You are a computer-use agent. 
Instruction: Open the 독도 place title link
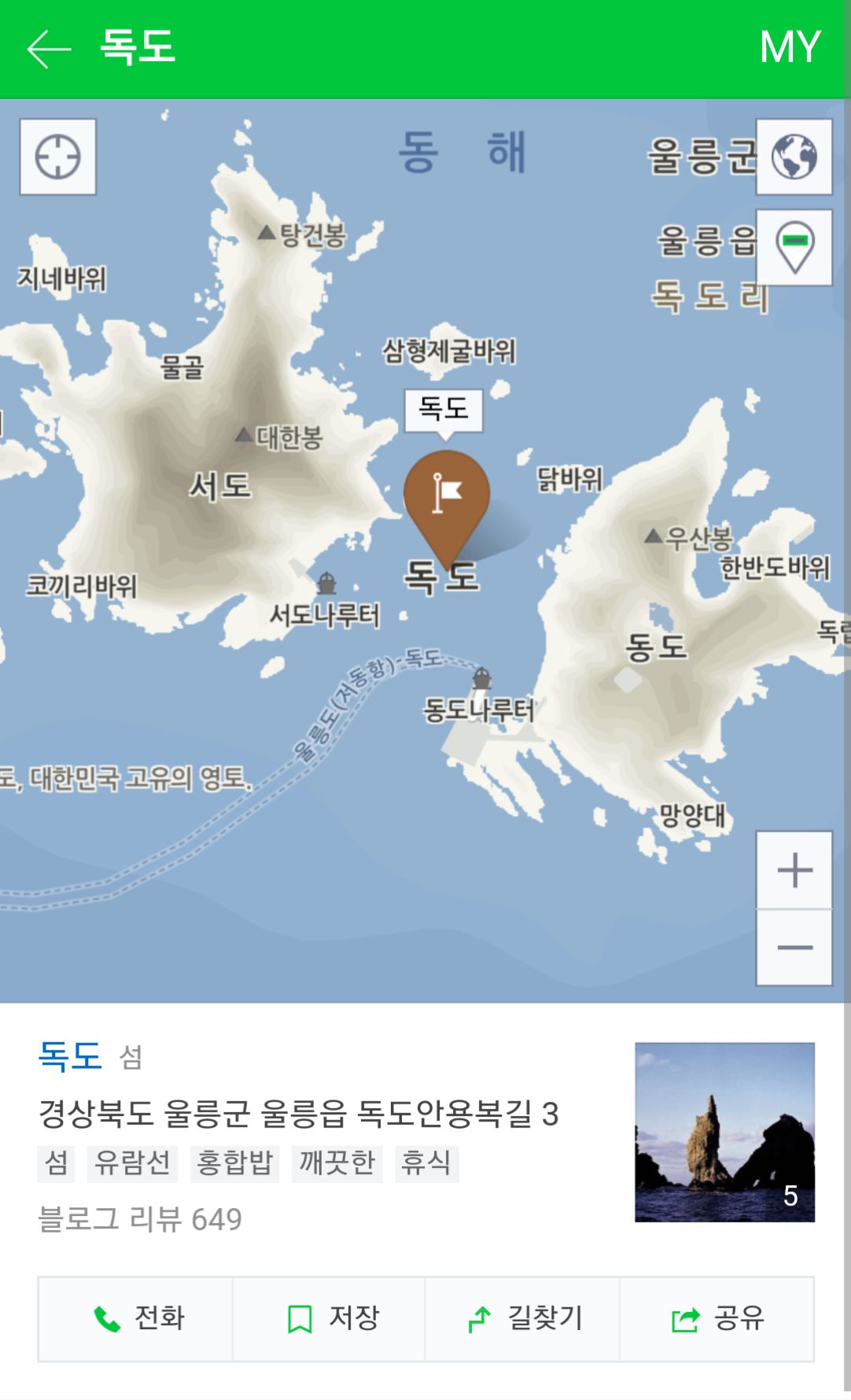click(70, 1056)
